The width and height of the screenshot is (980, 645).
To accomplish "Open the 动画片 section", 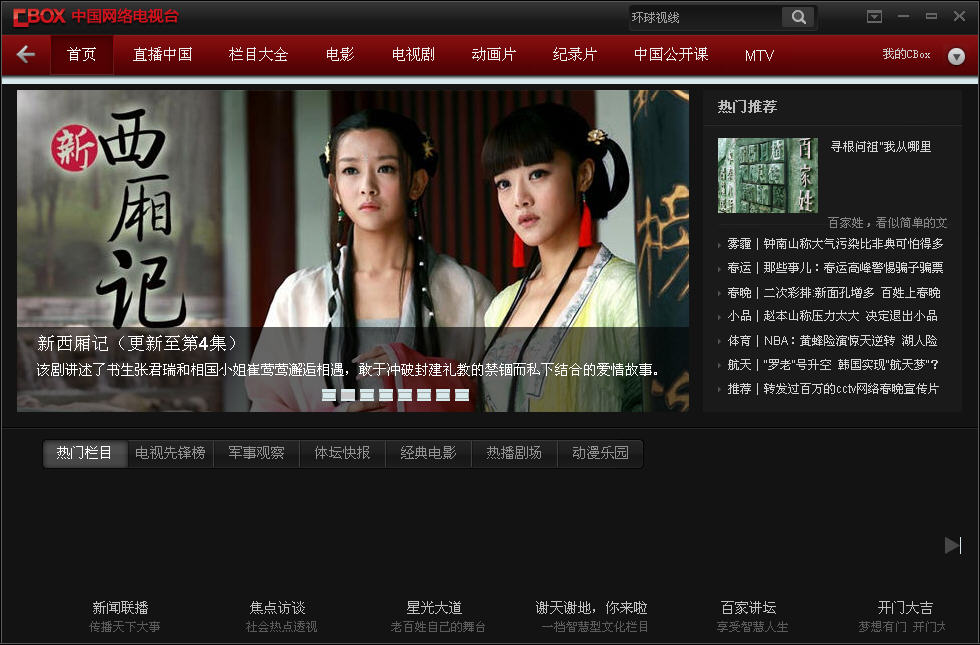I will coord(494,55).
